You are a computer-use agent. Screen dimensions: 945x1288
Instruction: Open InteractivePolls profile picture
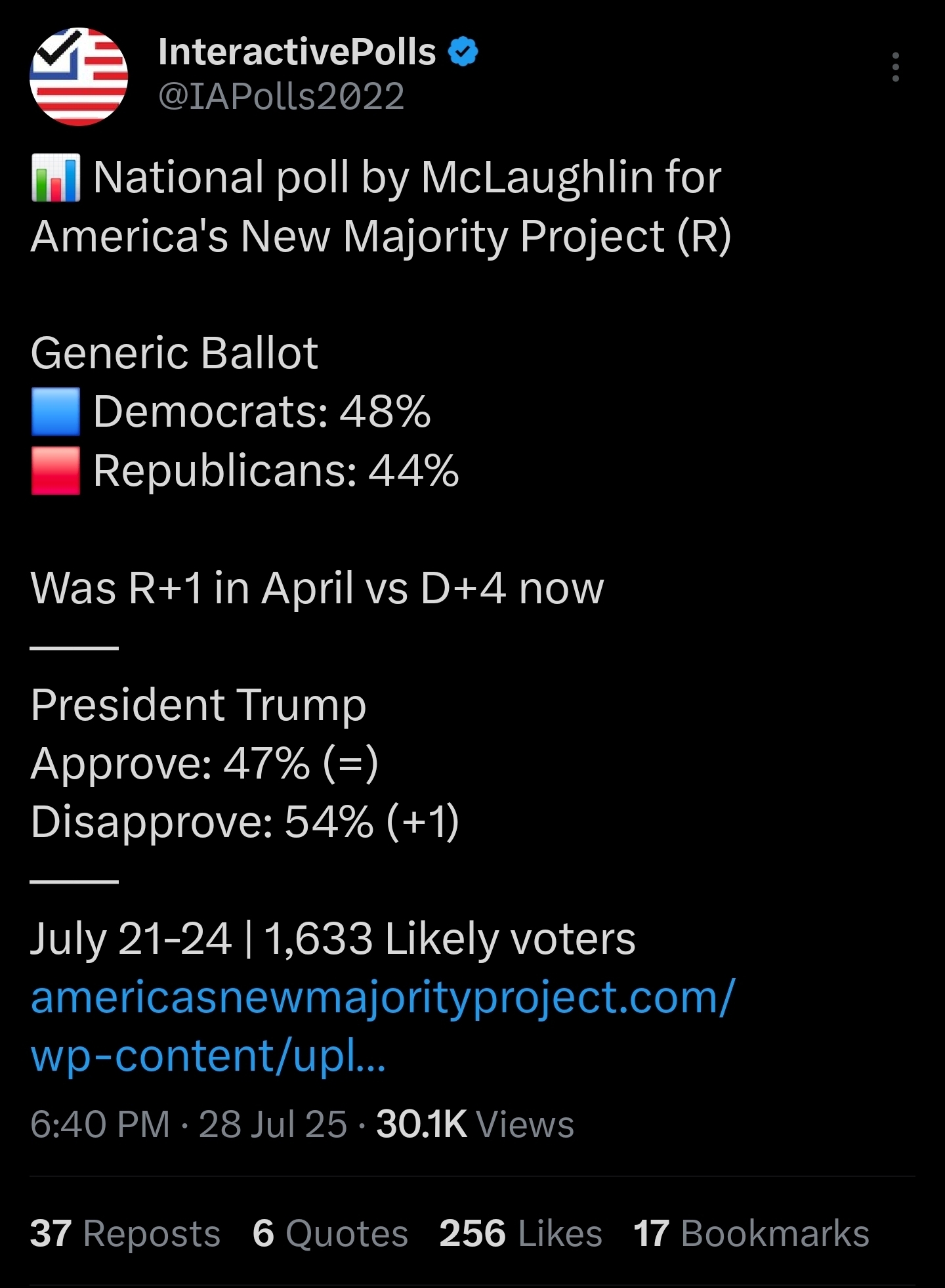point(79,76)
